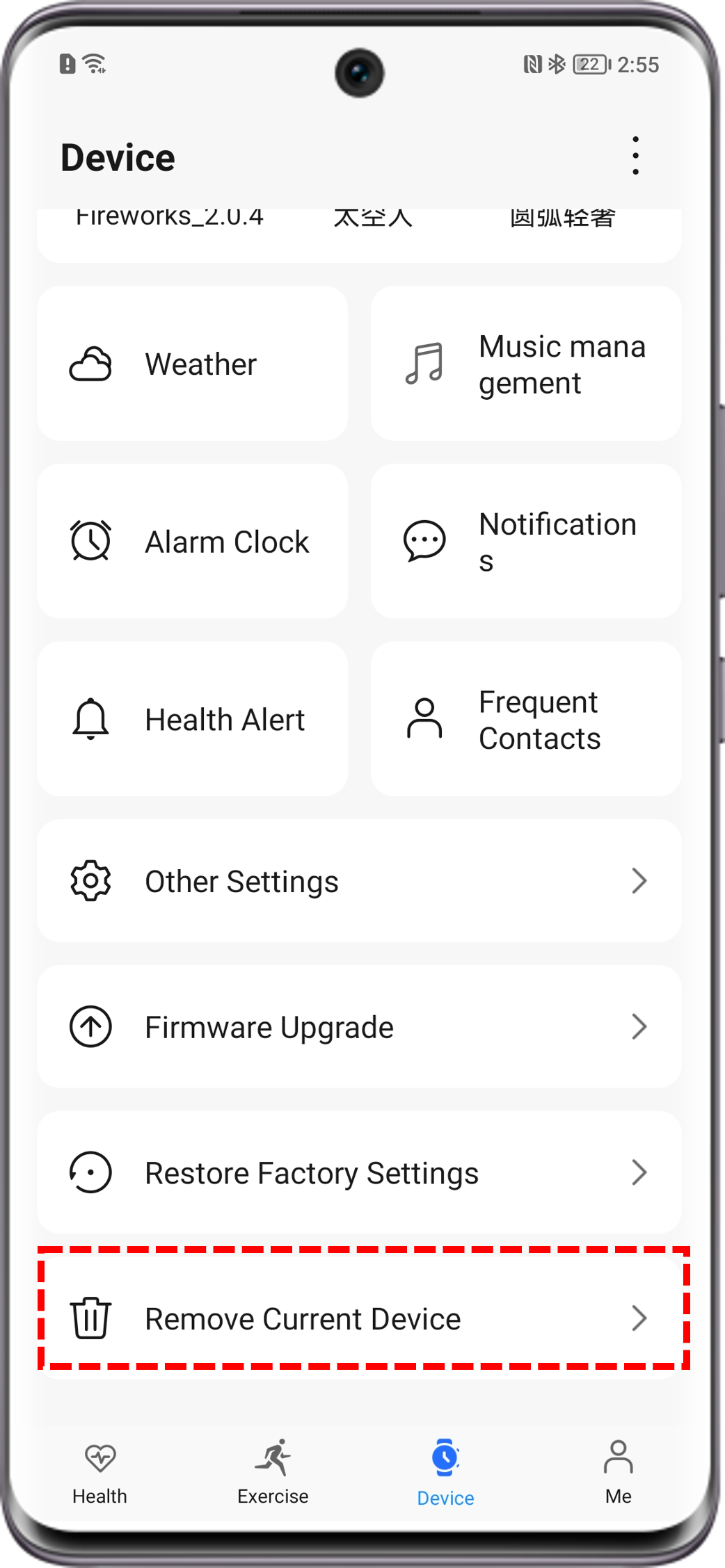The image size is (725, 1568).
Task: Open Music management
Action: click(526, 364)
